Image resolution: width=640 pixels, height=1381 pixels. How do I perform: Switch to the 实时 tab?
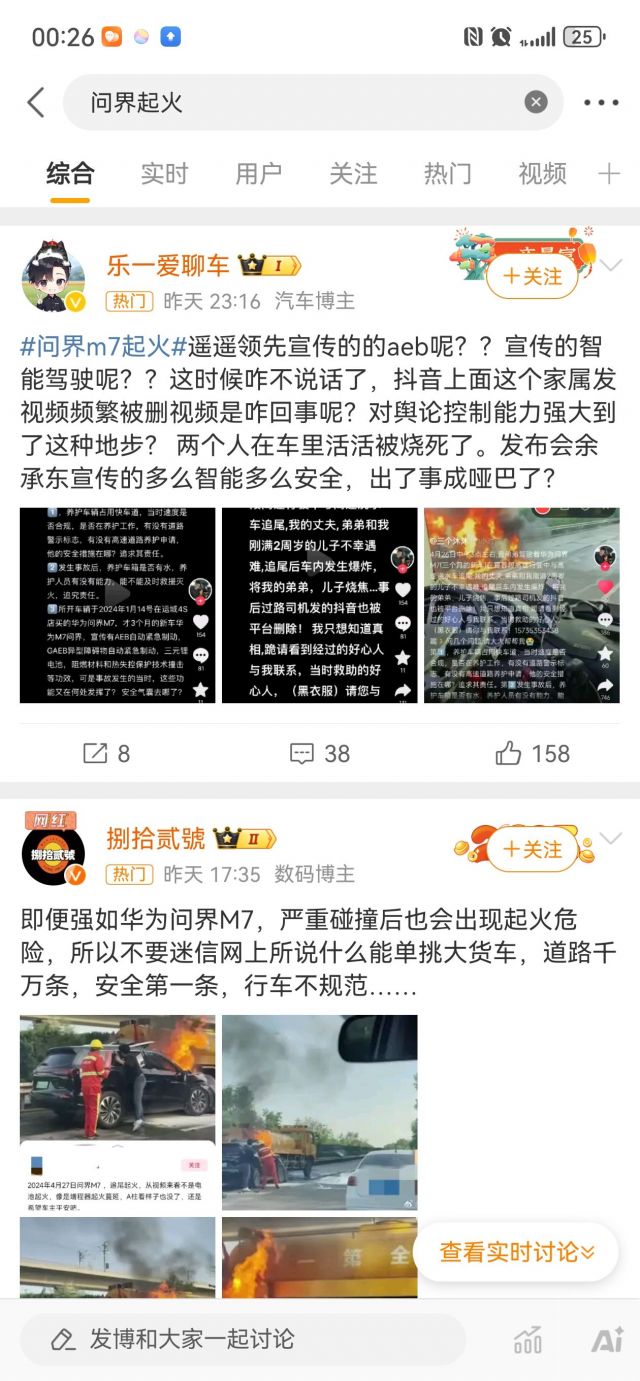click(164, 173)
